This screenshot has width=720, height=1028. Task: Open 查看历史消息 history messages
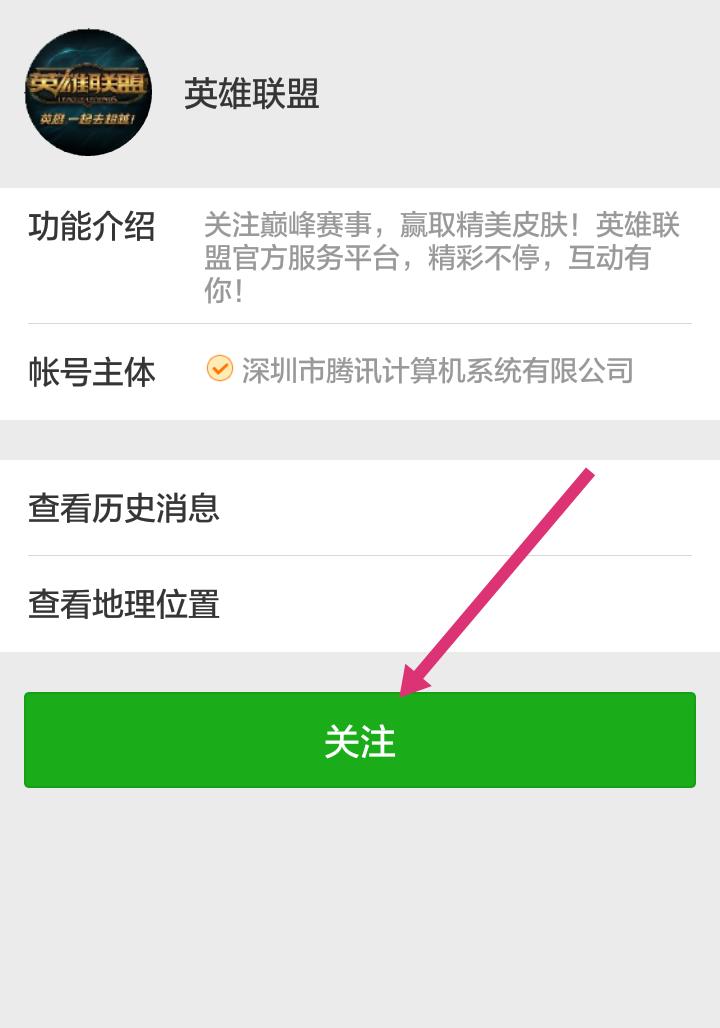(x=359, y=508)
